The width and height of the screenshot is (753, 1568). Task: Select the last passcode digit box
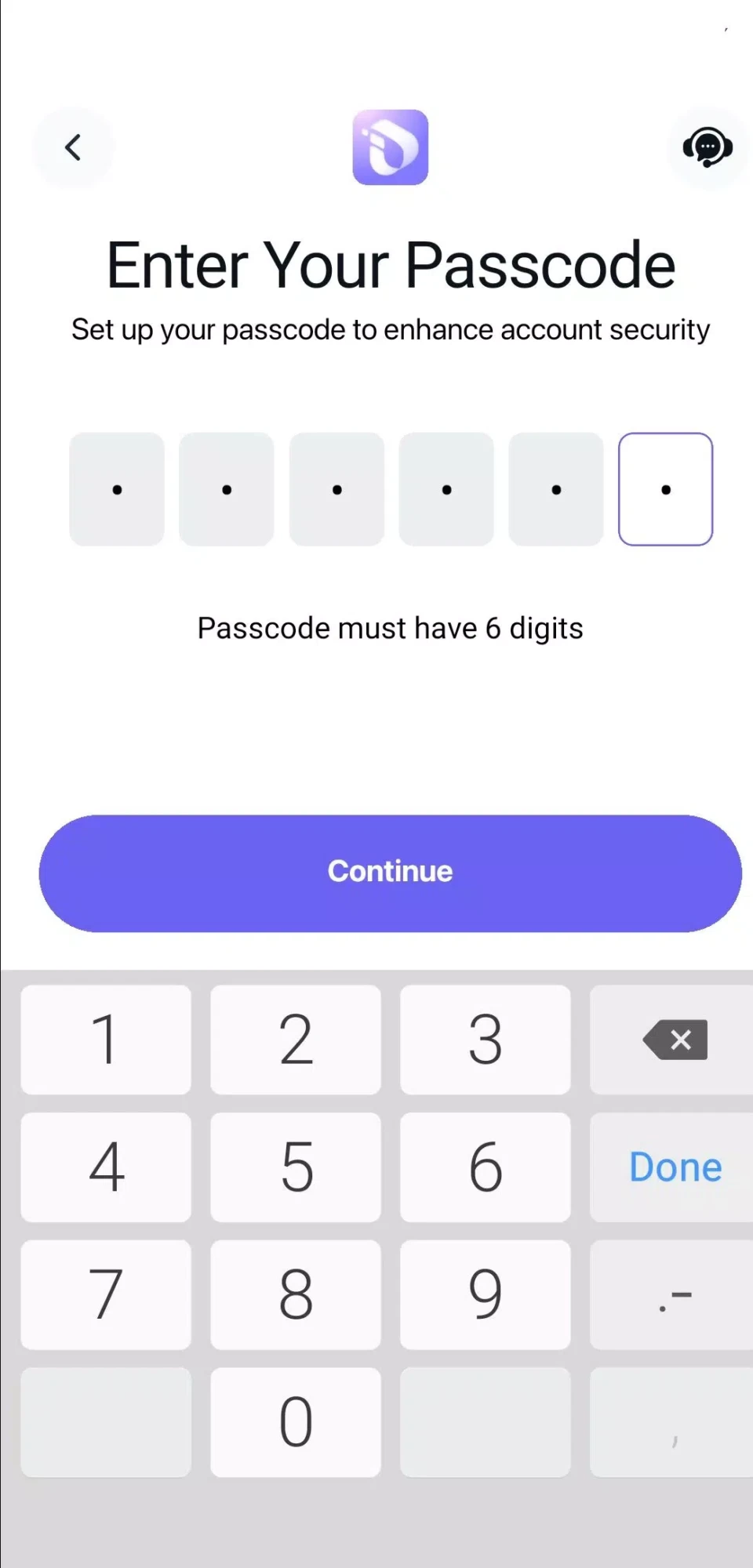[x=665, y=489]
